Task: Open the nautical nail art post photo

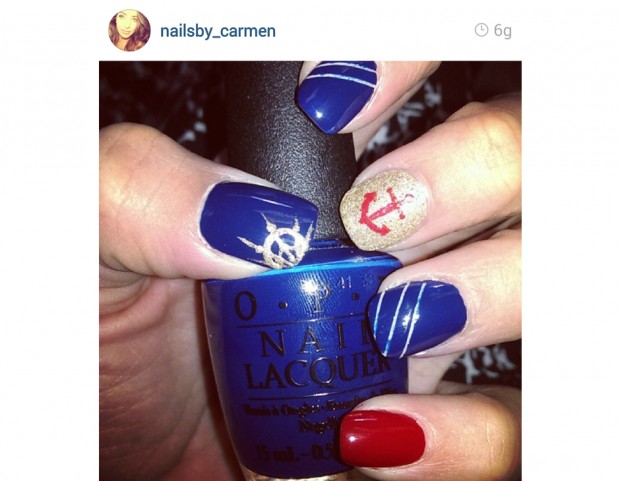Action: tap(310, 270)
